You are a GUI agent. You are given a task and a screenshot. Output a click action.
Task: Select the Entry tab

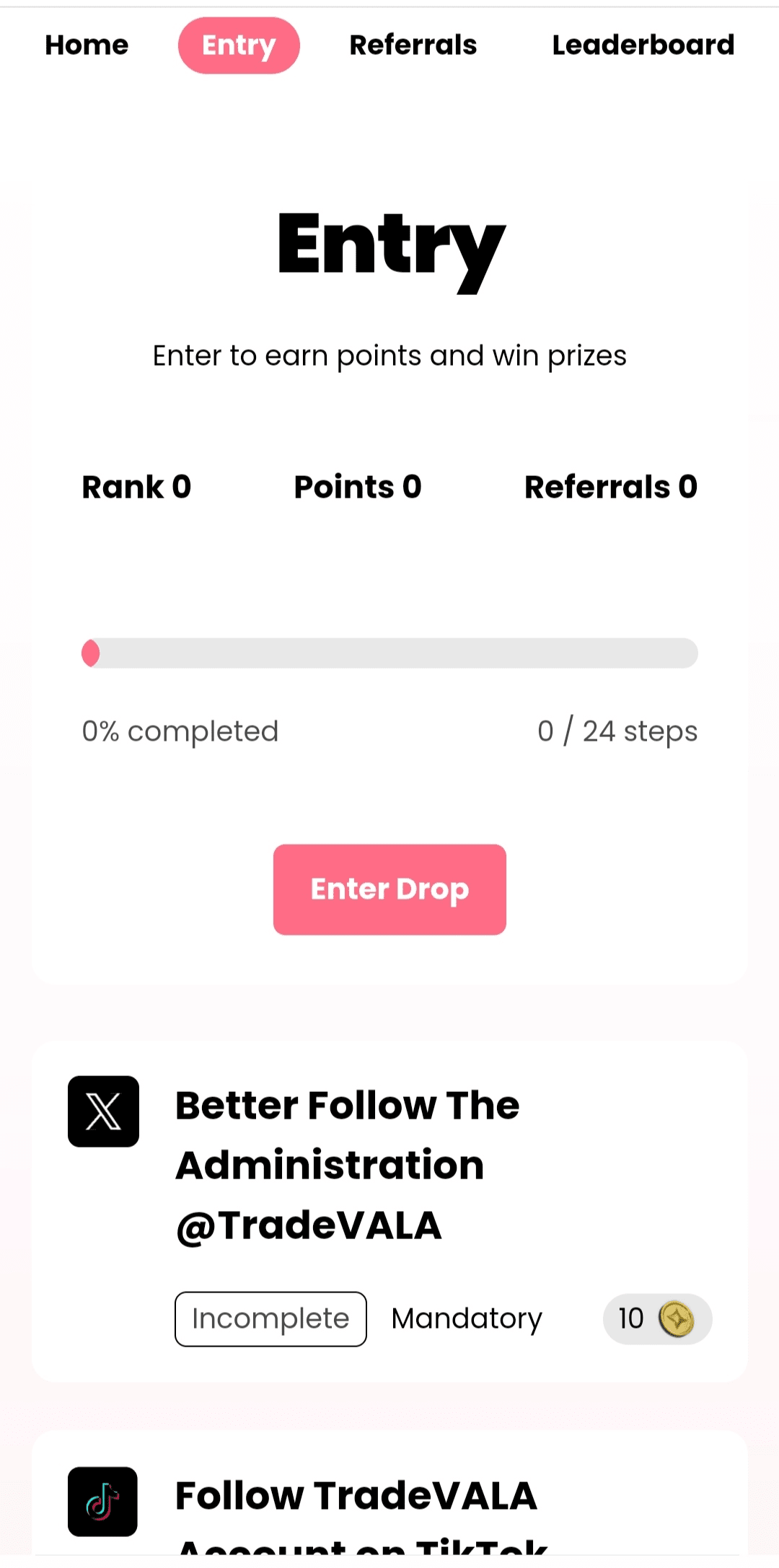[239, 45]
